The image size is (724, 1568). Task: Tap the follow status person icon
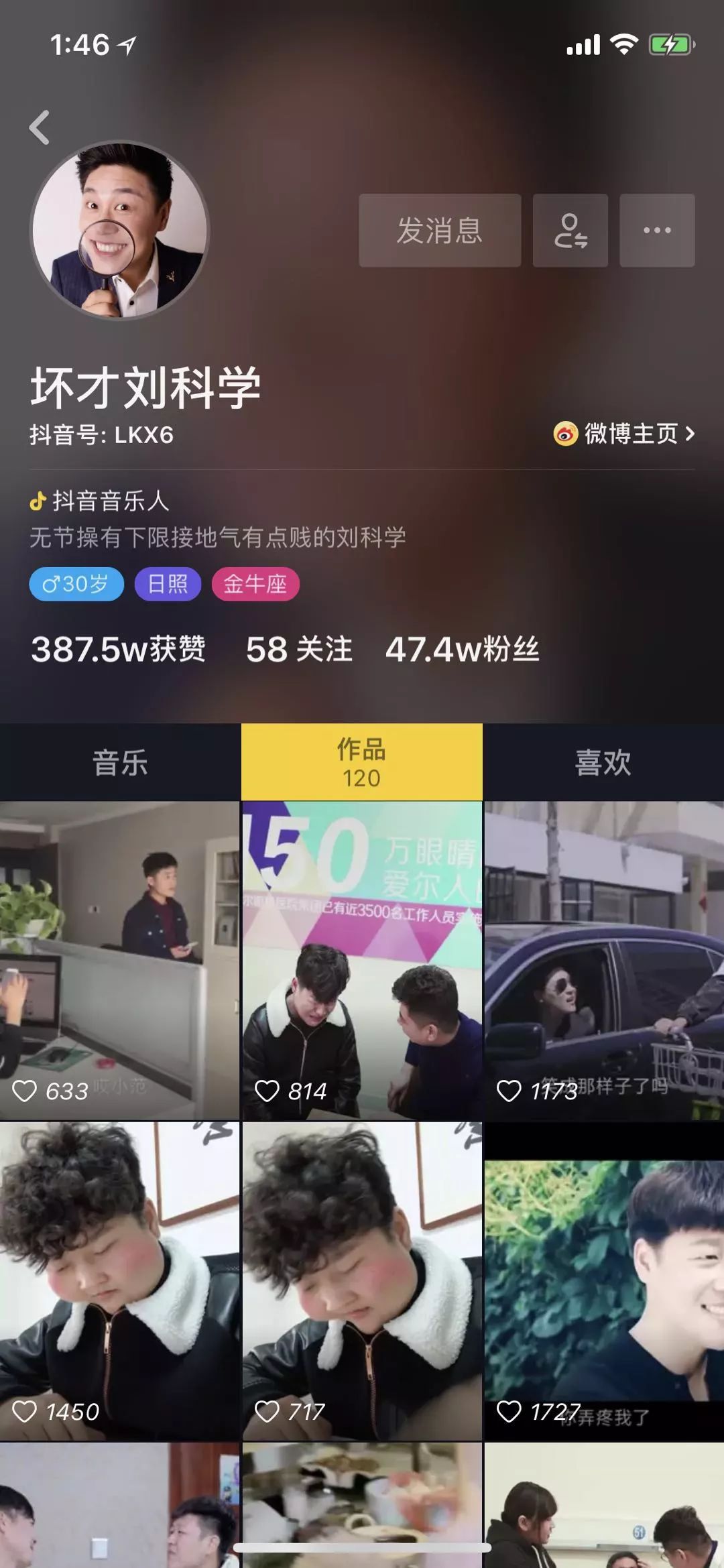(570, 231)
